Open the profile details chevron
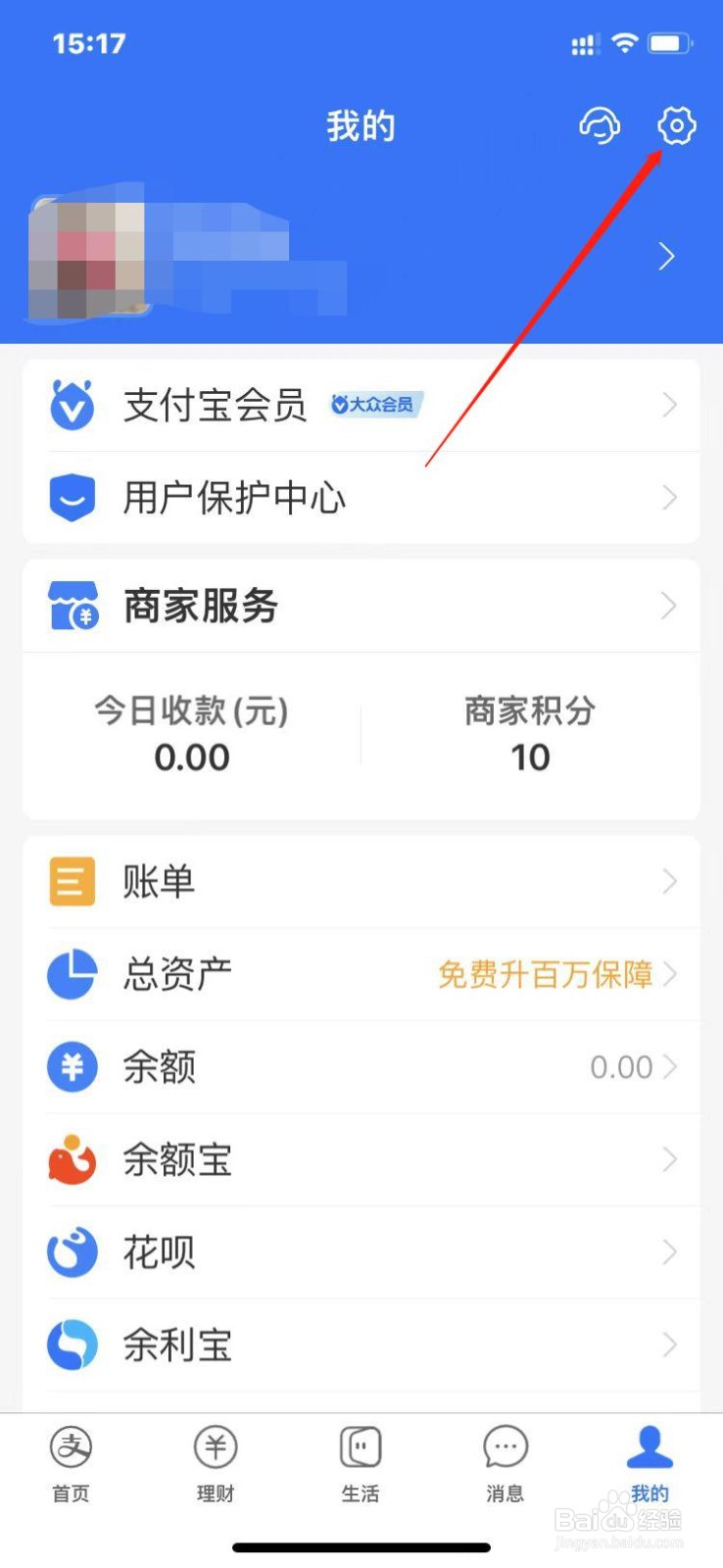The width and height of the screenshot is (723, 1568). point(667,257)
